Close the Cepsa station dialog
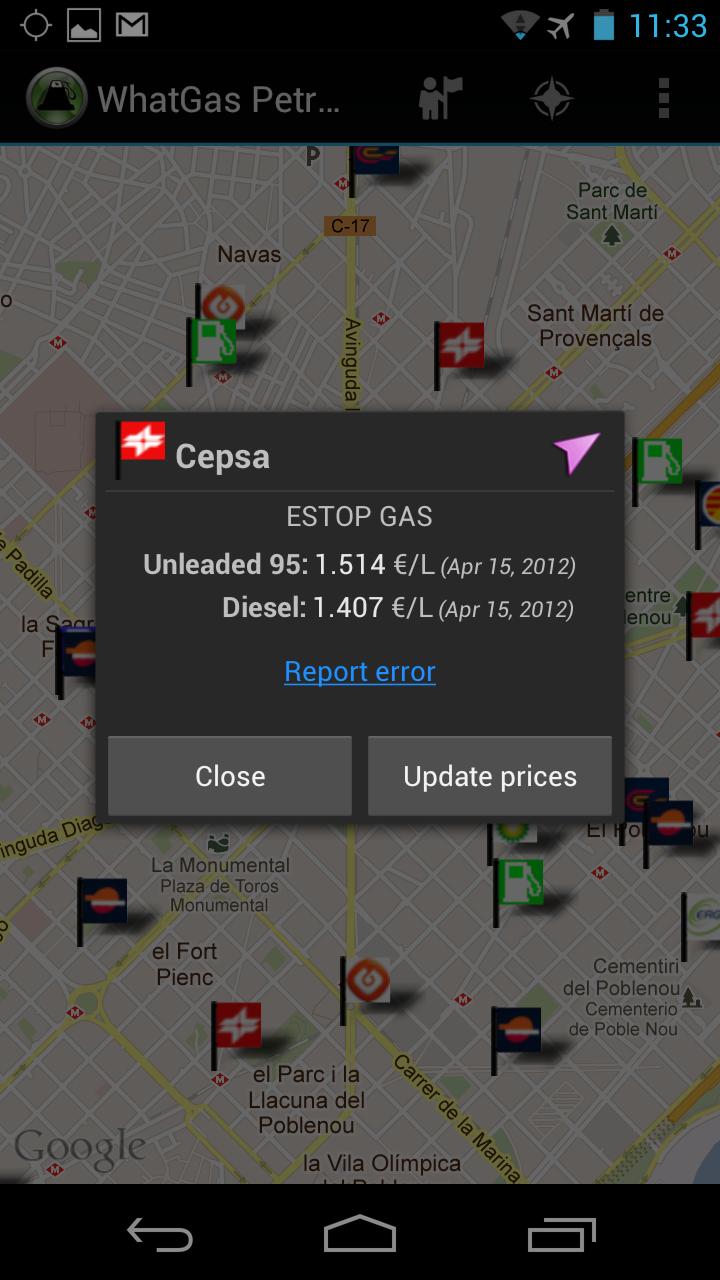The image size is (720, 1280). pyautogui.click(x=230, y=776)
